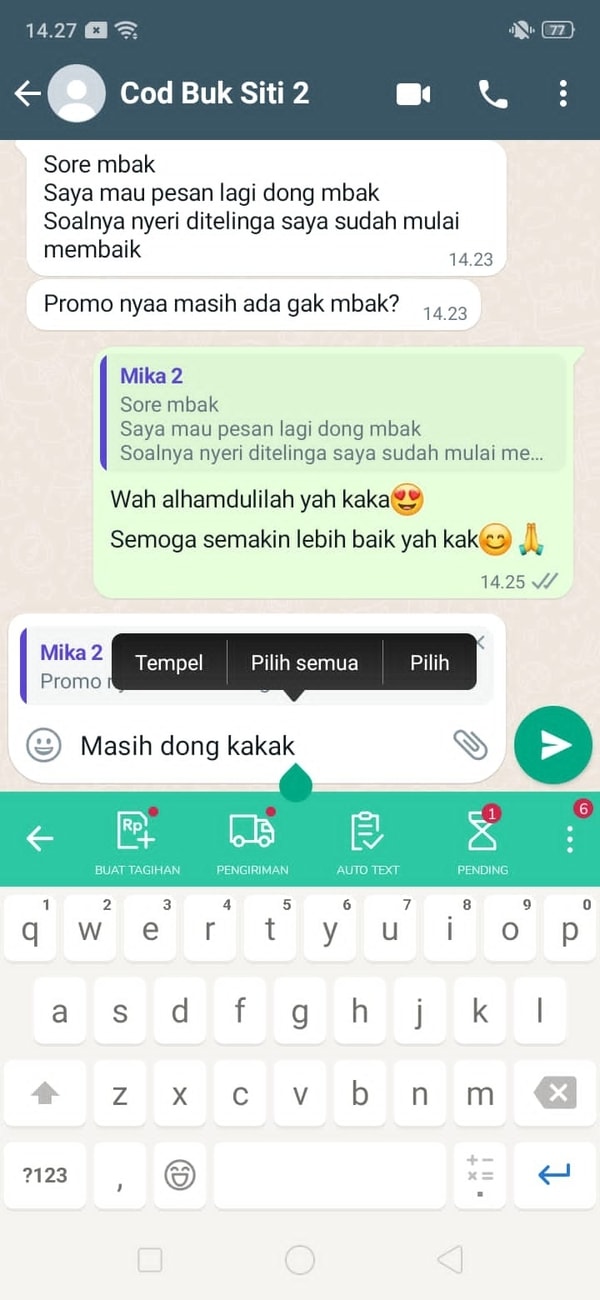Start a video call with Cod Buk Siti 2
The image size is (600, 1300).
(413, 94)
